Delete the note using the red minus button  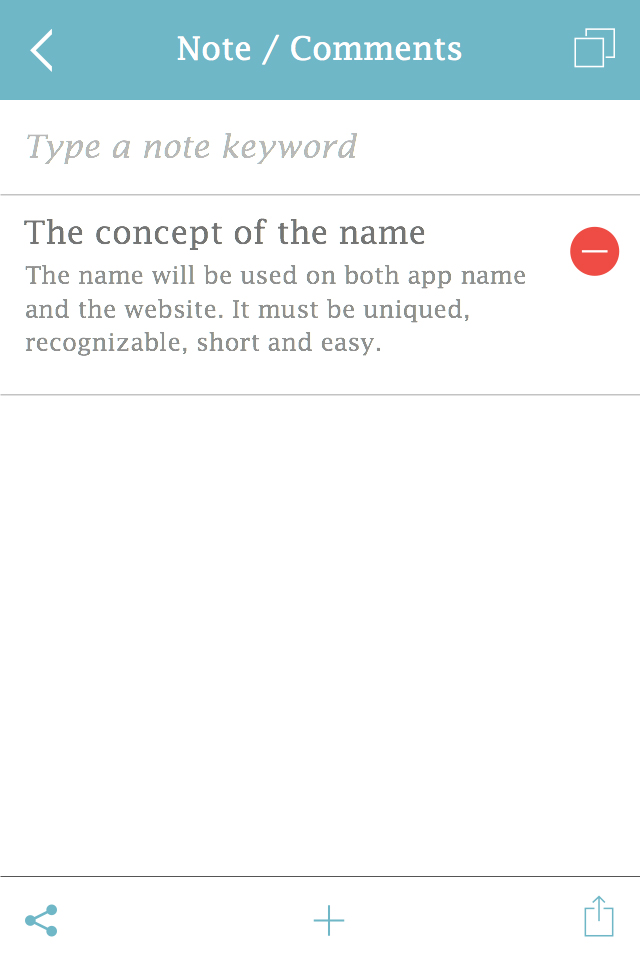594,251
